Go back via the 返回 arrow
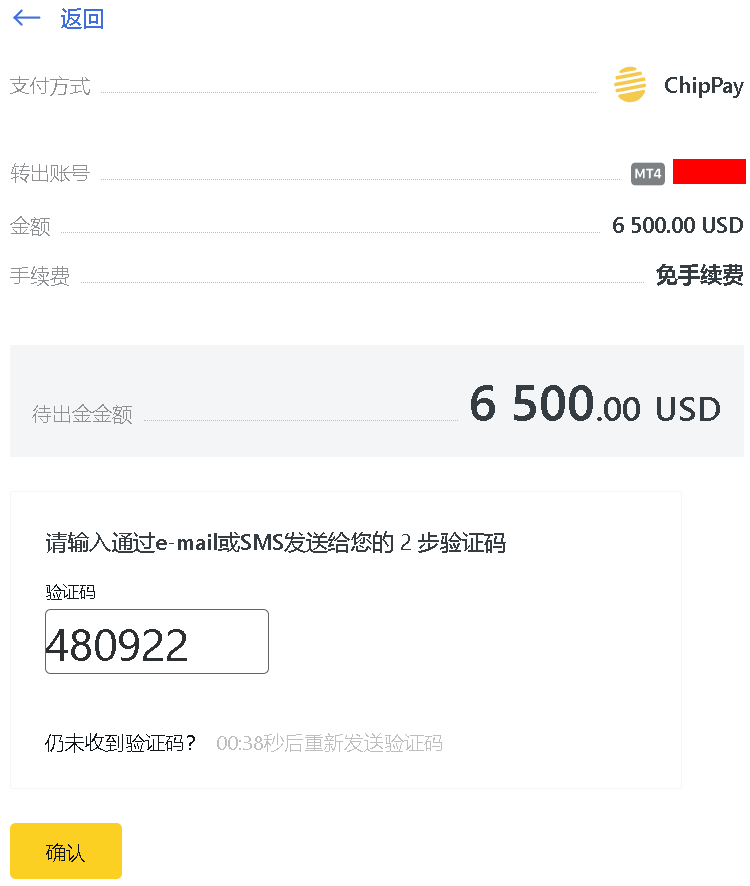 point(27,19)
